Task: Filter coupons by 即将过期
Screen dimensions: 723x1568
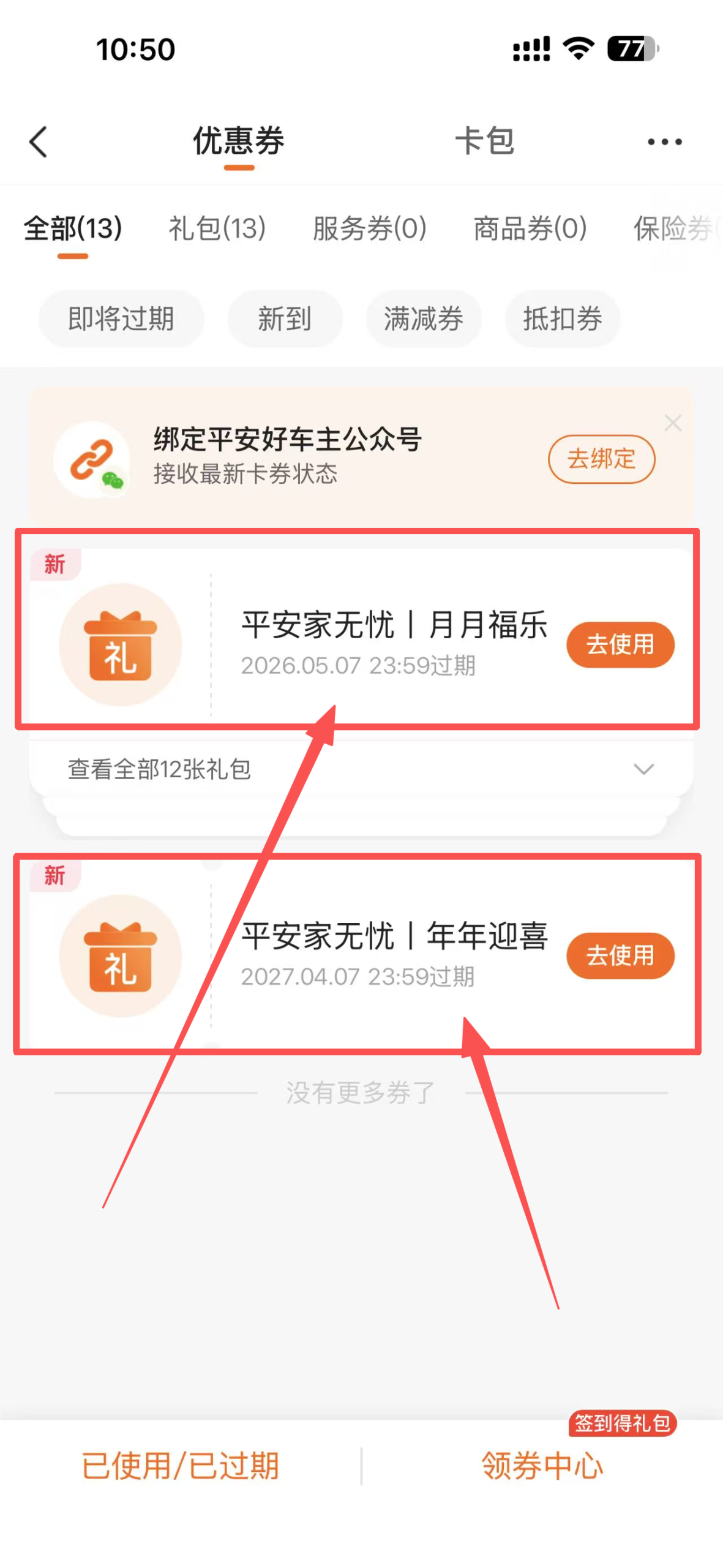Action: coord(121,319)
